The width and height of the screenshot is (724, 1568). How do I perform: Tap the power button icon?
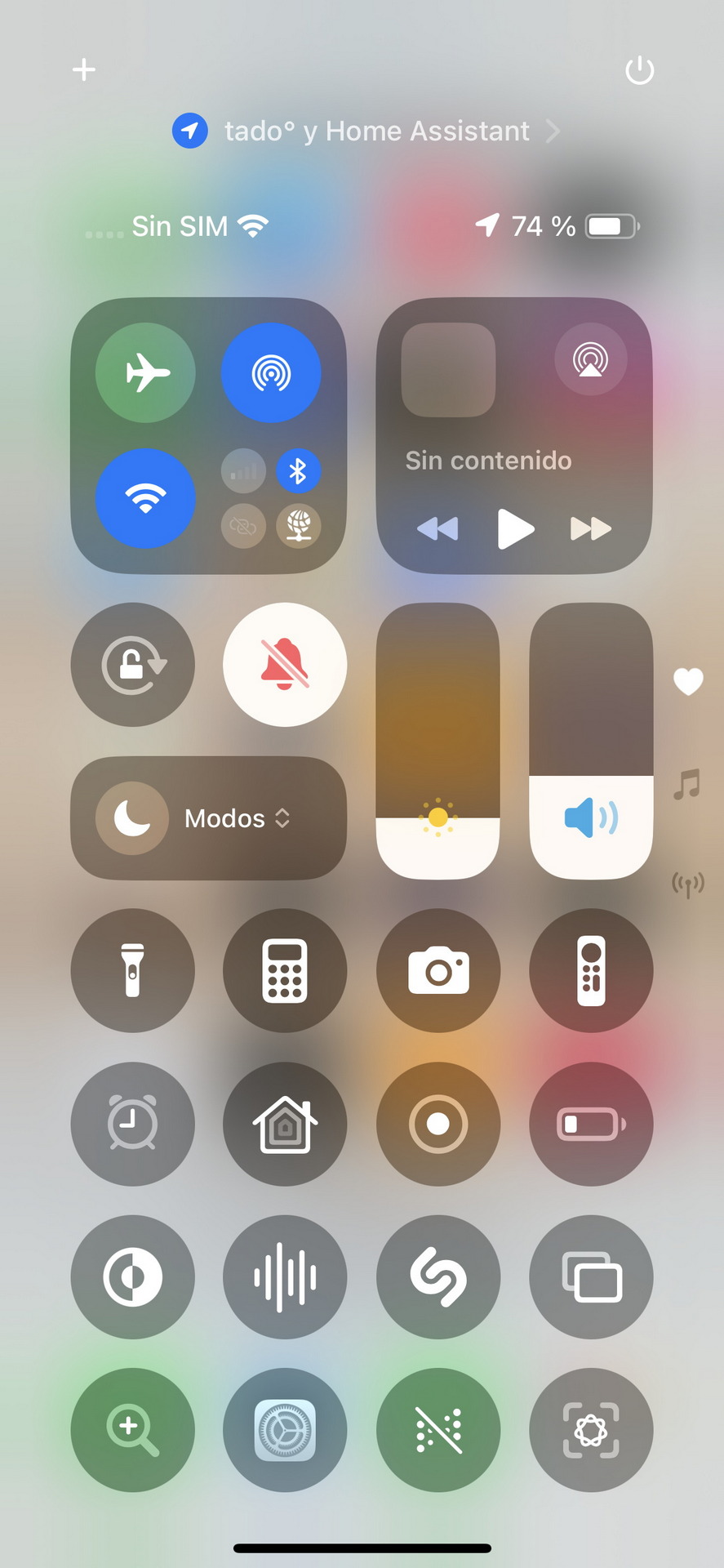pyautogui.click(x=639, y=70)
